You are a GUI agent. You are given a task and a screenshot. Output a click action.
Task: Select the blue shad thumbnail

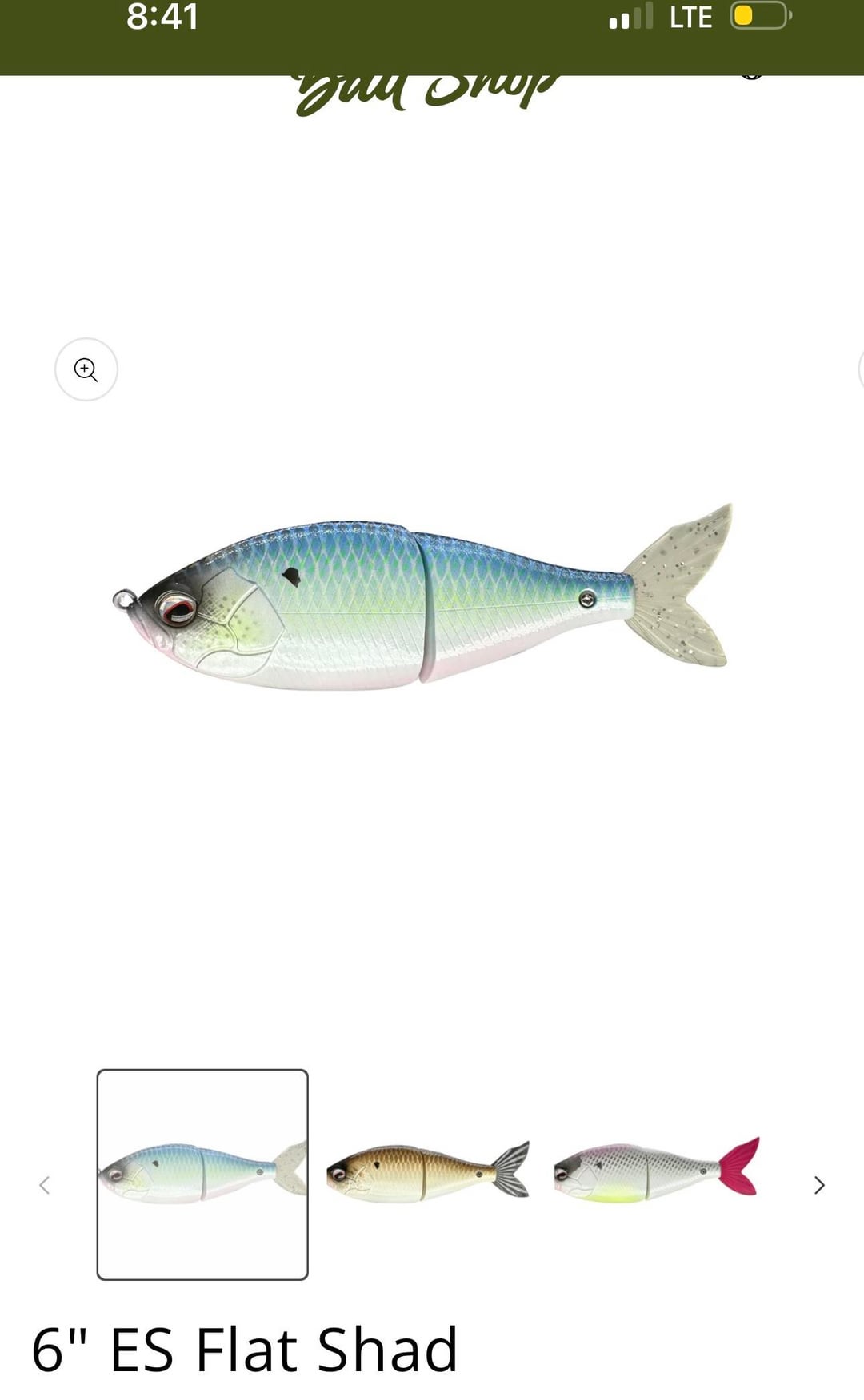click(x=202, y=1174)
